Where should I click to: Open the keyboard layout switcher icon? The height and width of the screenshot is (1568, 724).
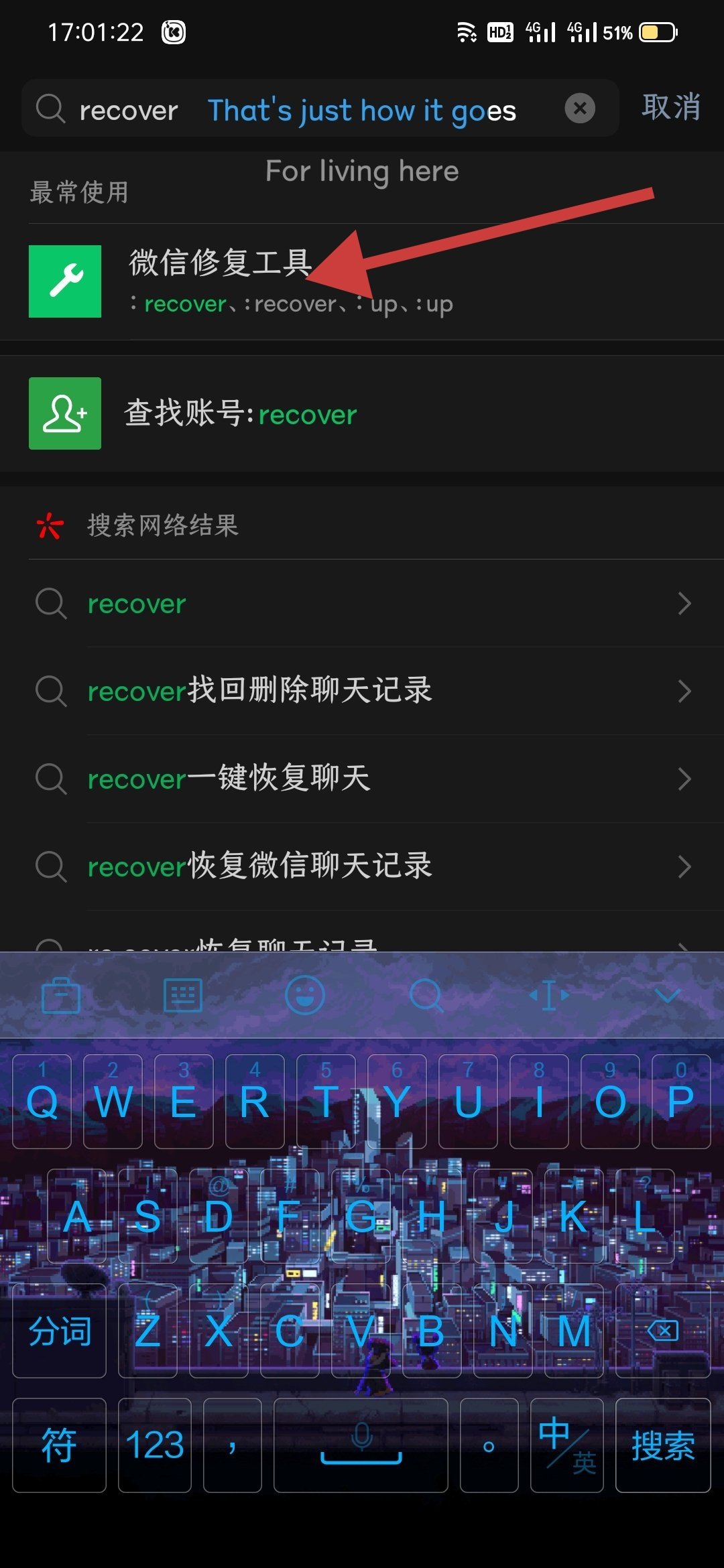click(x=183, y=996)
